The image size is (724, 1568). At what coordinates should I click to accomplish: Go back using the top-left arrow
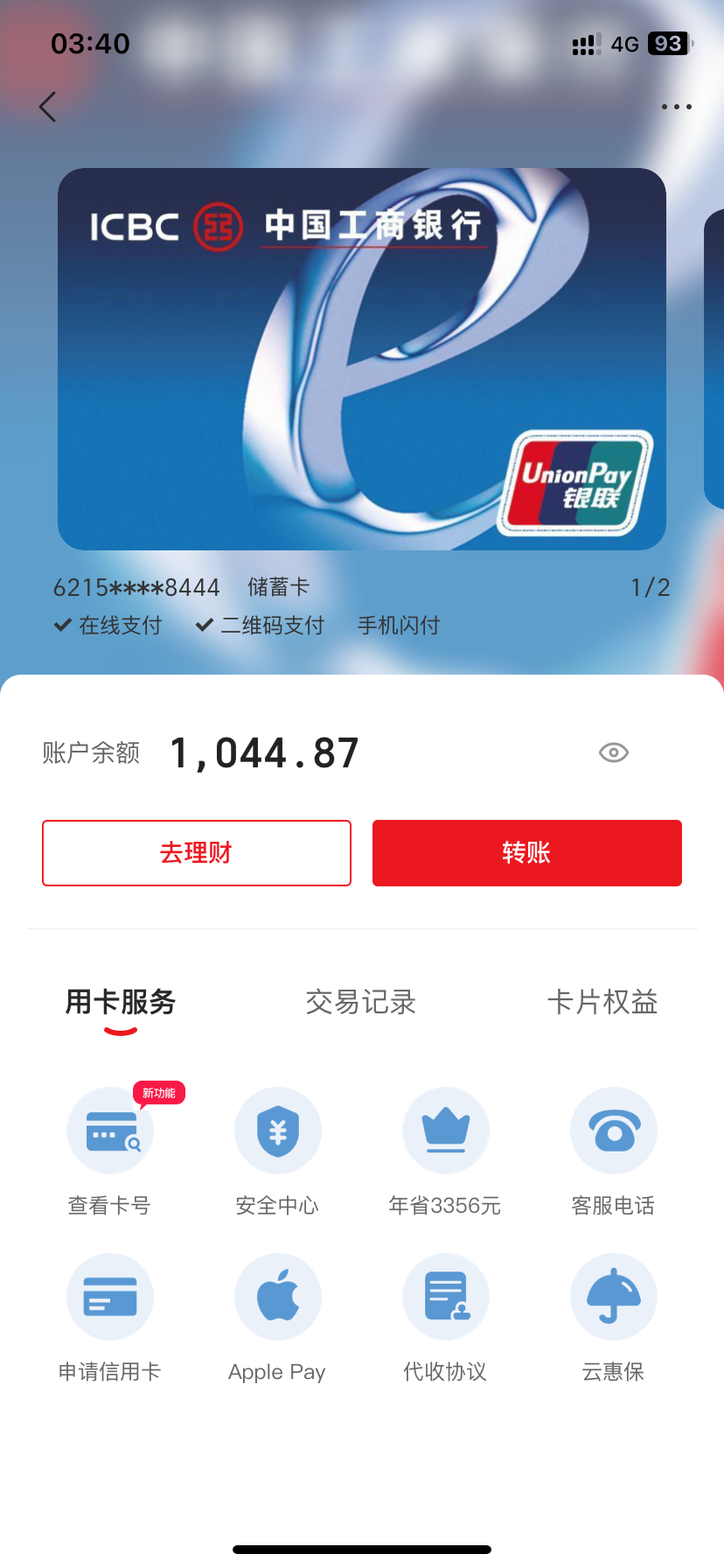pyautogui.click(x=48, y=107)
